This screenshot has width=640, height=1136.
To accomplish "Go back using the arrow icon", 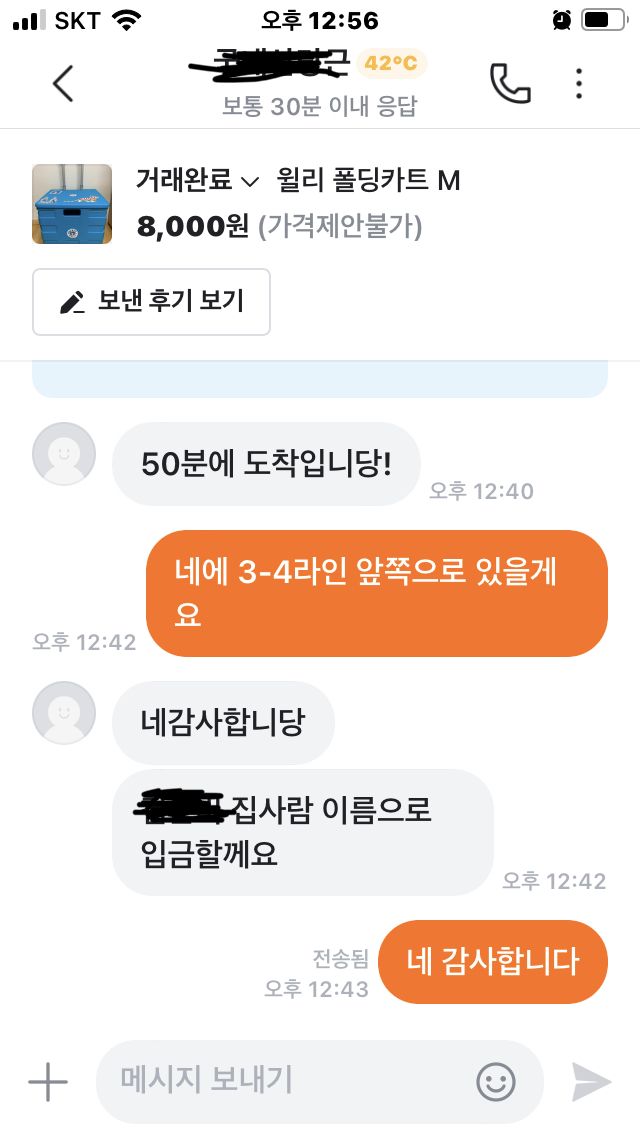I will pos(63,84).
